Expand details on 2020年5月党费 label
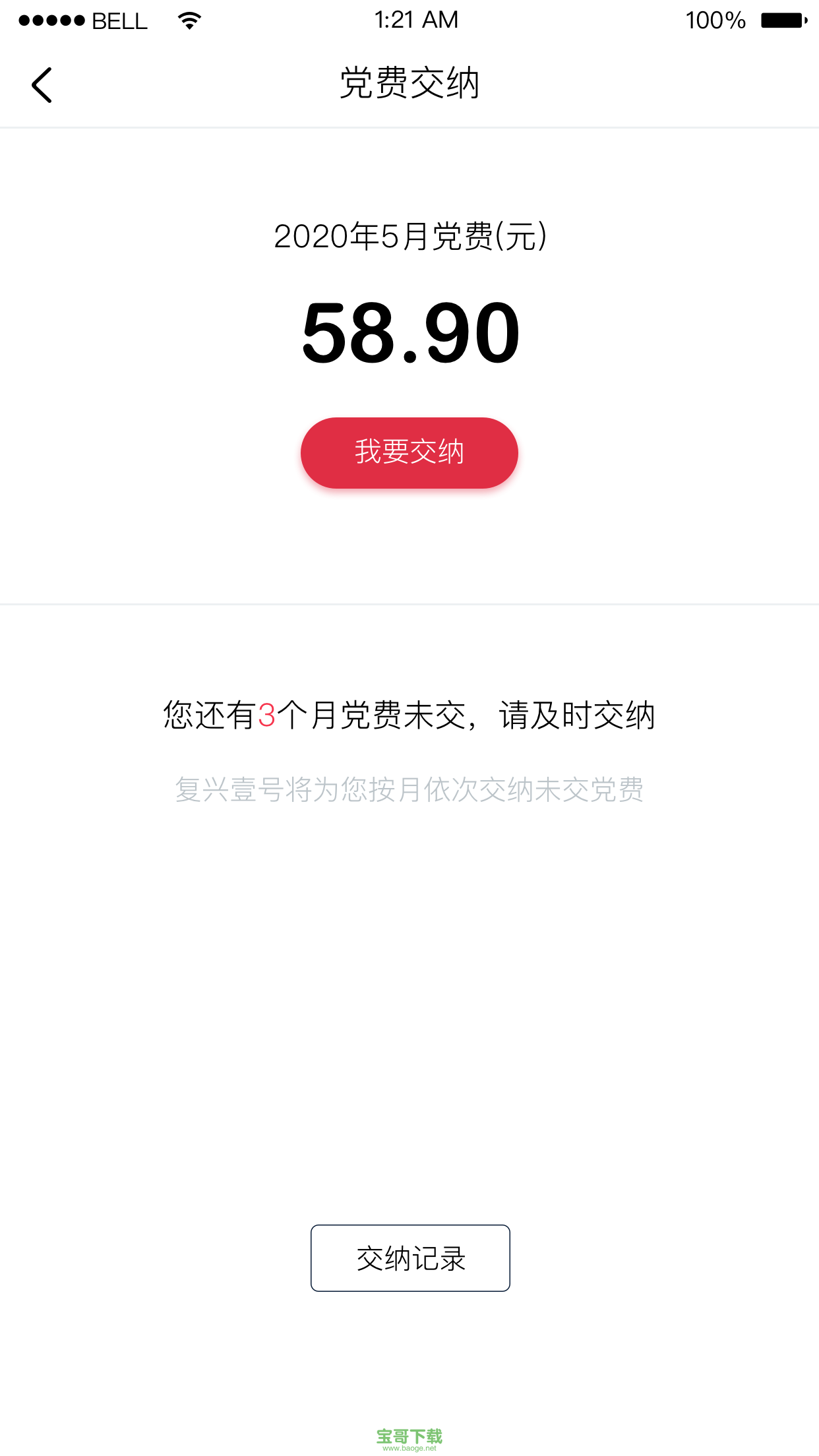Viewport: 819px width, 1456px height. [409, 236]
